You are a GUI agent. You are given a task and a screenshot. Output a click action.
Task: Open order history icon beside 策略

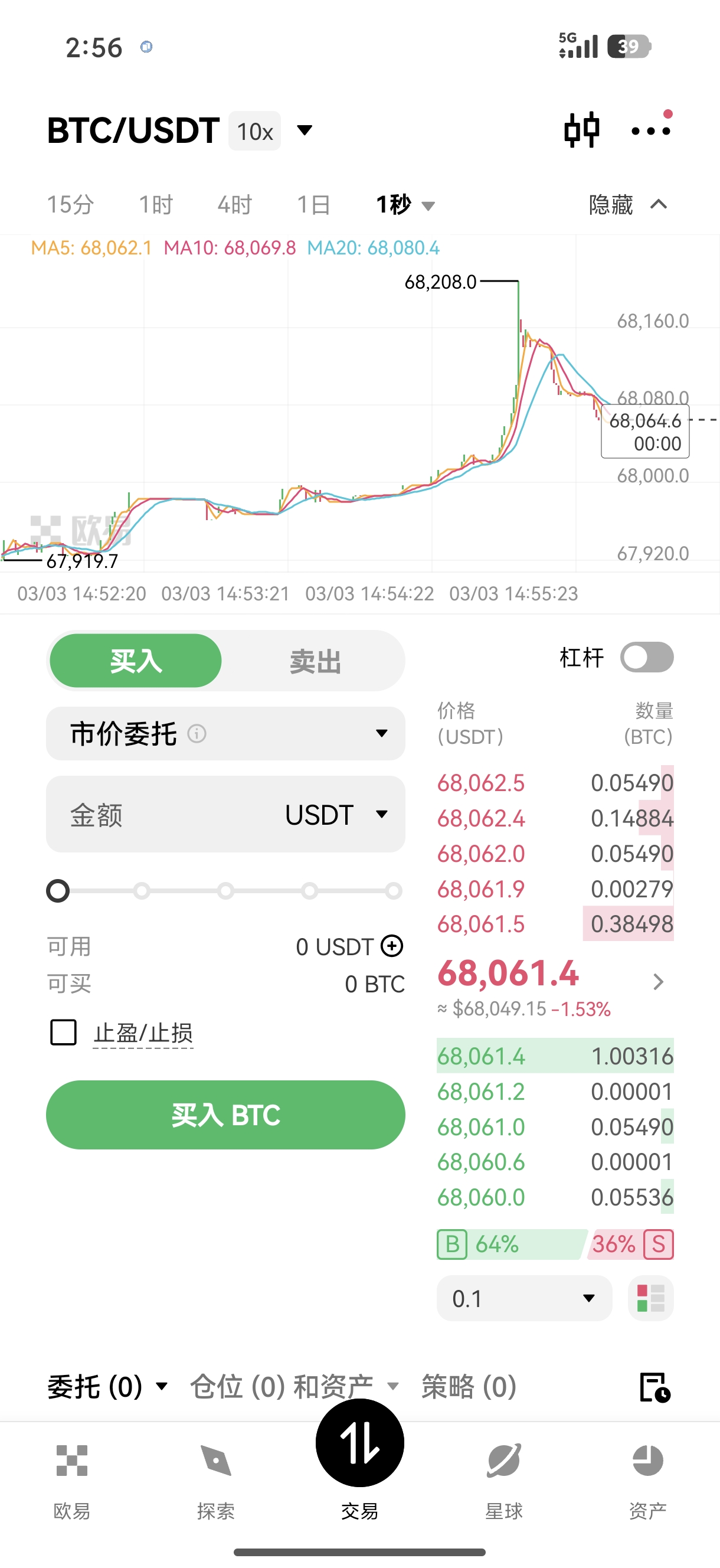tap(655, 1387)
